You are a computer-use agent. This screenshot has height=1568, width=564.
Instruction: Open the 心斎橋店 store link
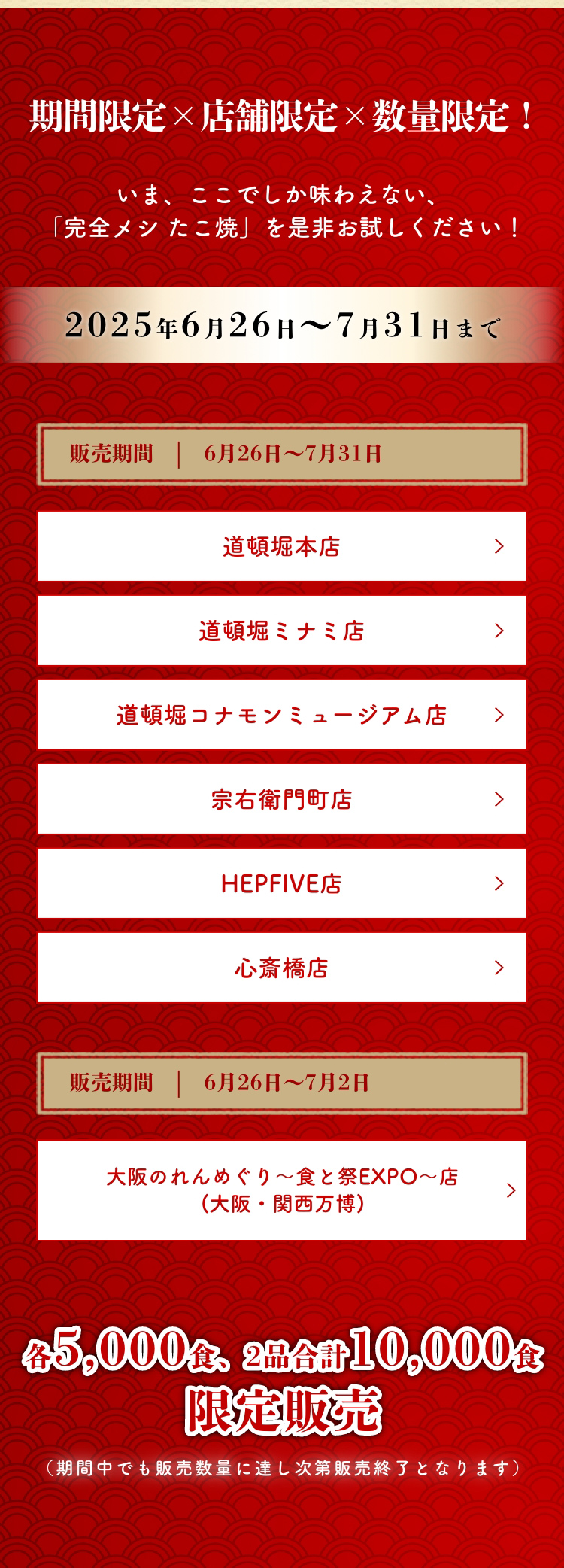(x=281, y=968)
